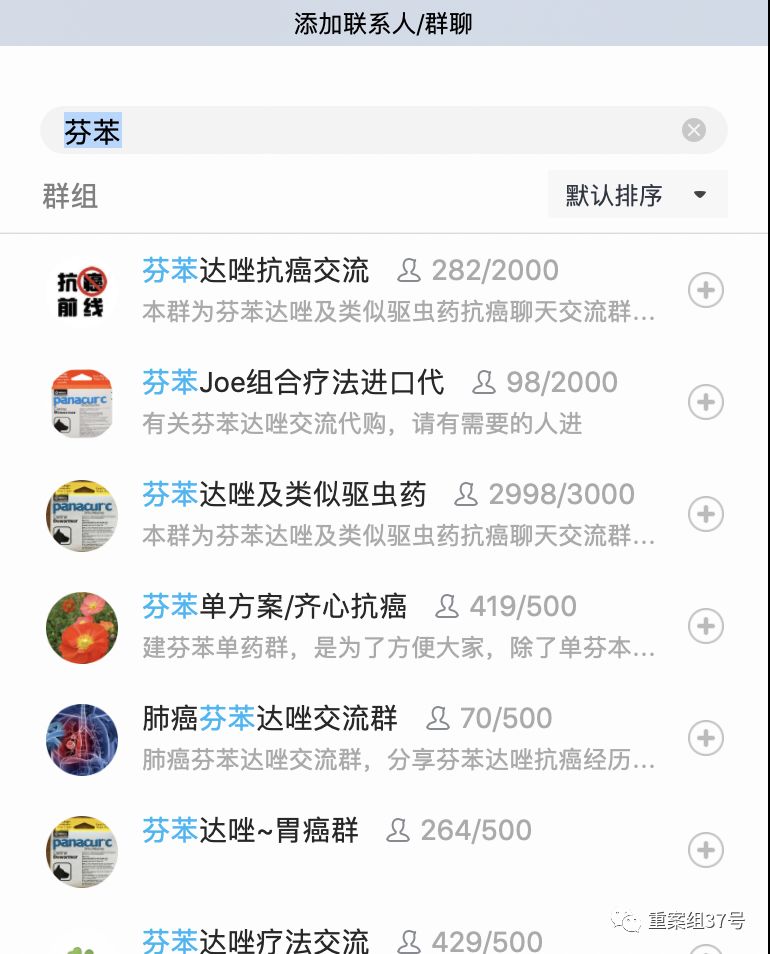
Task: Click the arrow on the 默认排序 selector
Action: tap(698, 195)
